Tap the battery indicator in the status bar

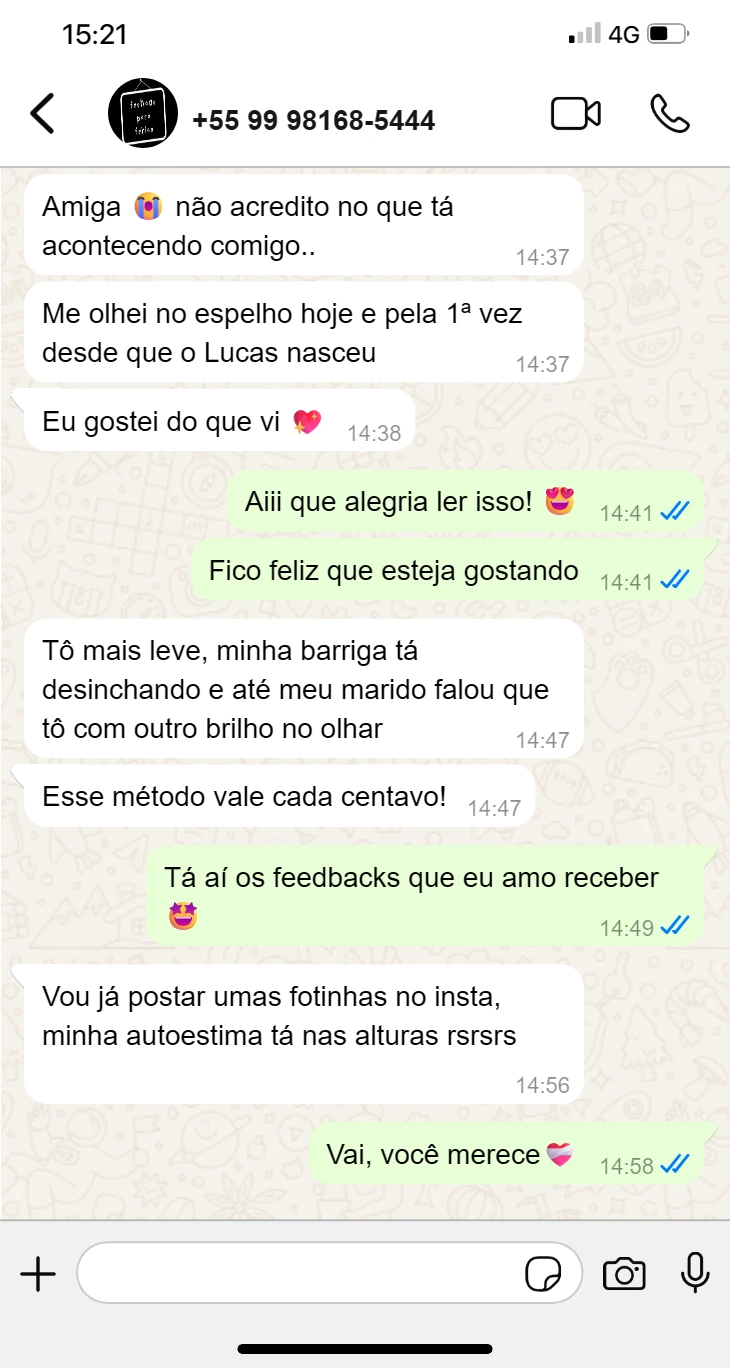coord(665,31)
